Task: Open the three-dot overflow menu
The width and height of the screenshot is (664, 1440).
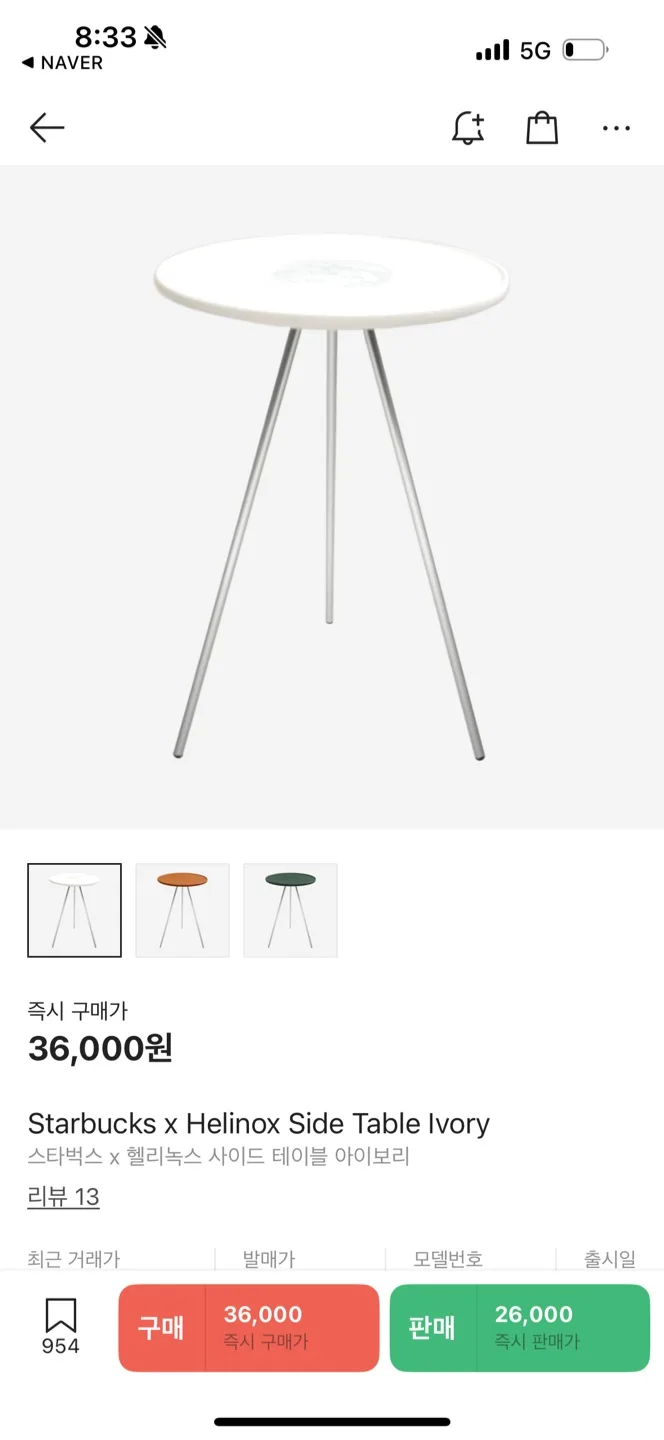Action: [x=616, y=128]
